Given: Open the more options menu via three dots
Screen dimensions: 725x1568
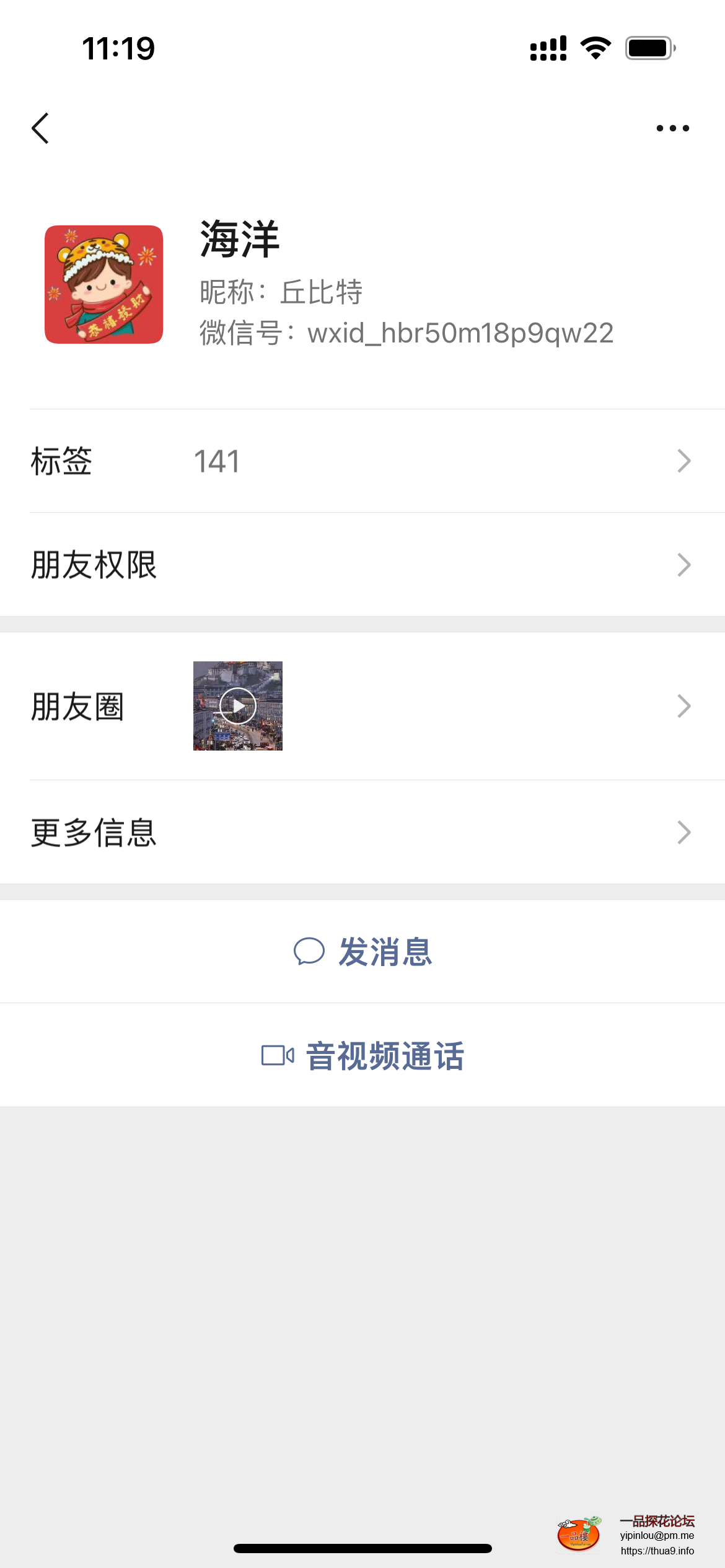Looking at the screenshot, I should [x=672, y=127].
